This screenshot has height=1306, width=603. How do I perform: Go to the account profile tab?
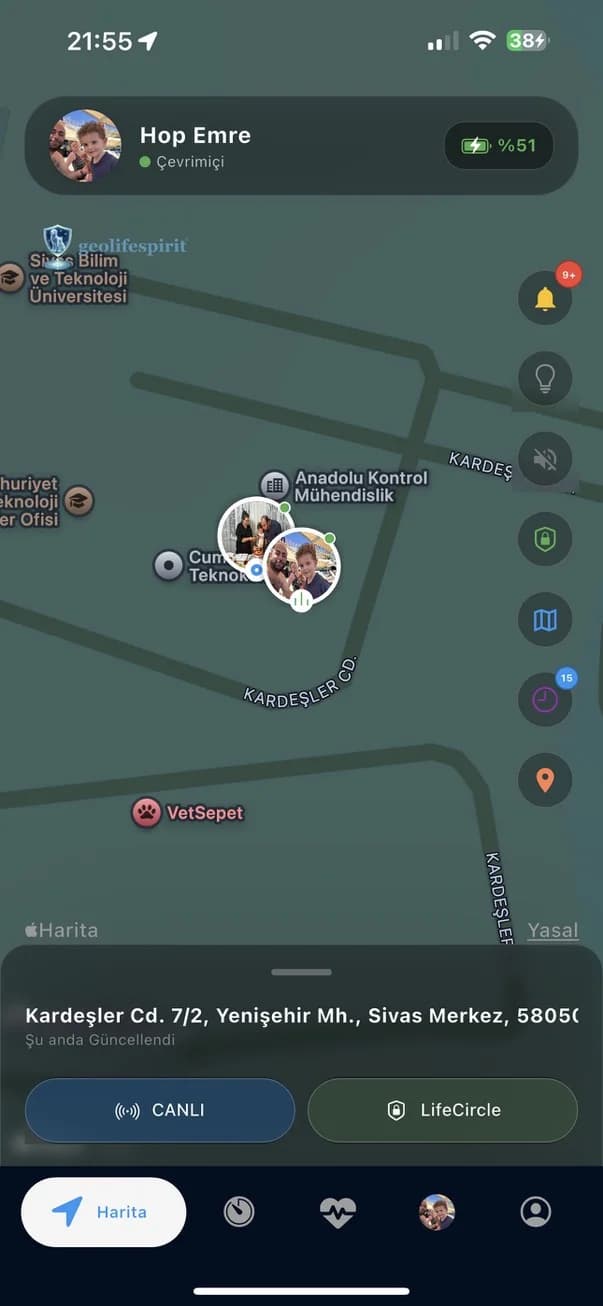tap(536, 1212)
